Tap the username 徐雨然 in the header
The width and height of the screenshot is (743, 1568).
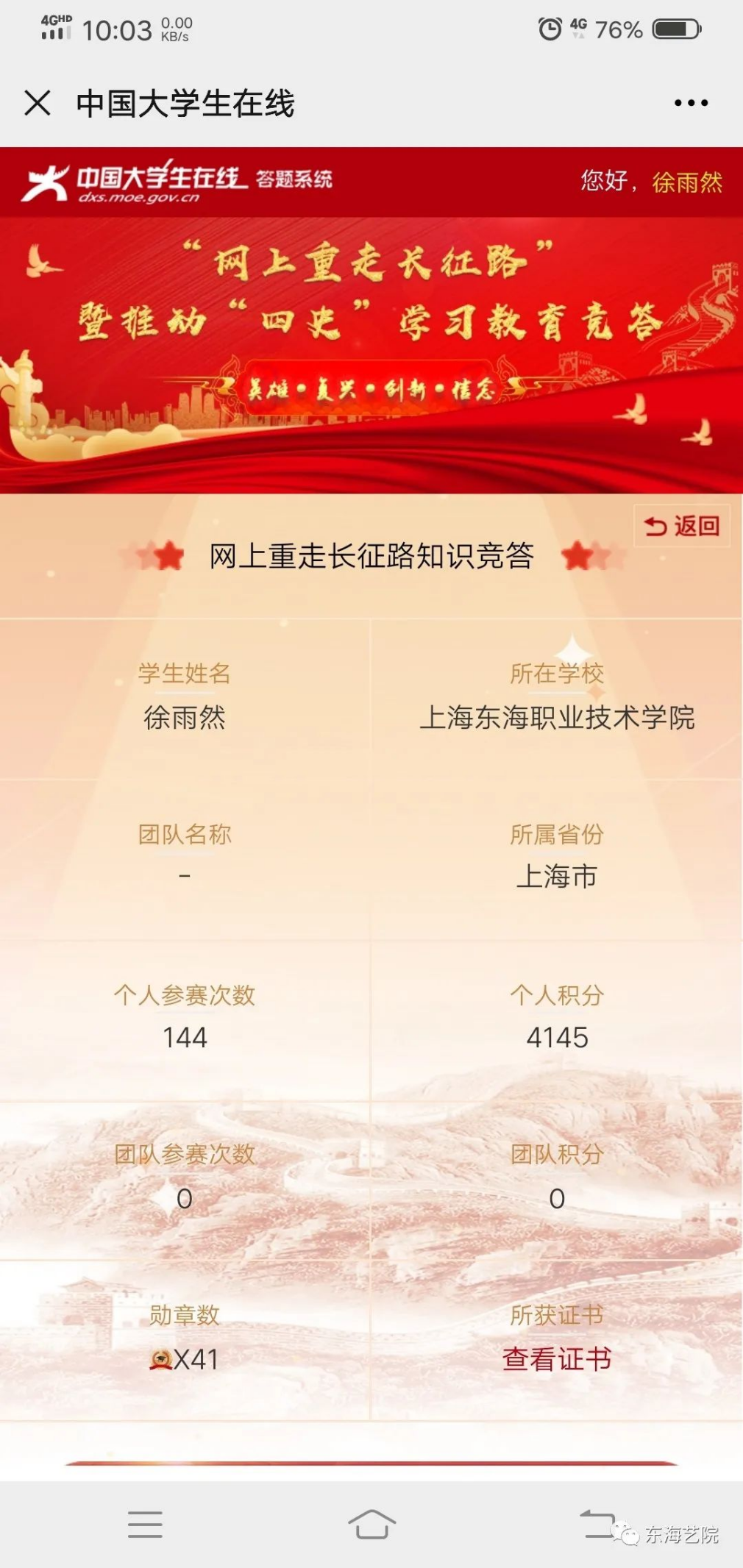click(687, 182)
